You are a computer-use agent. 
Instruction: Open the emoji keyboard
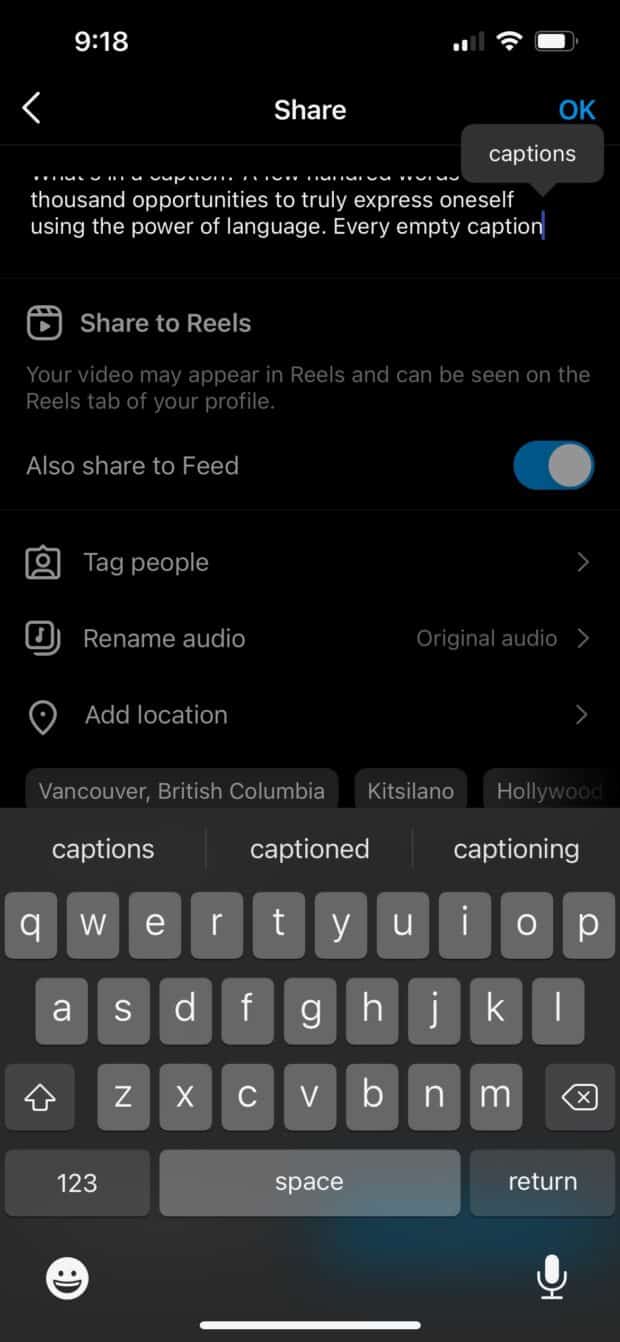68,1277
